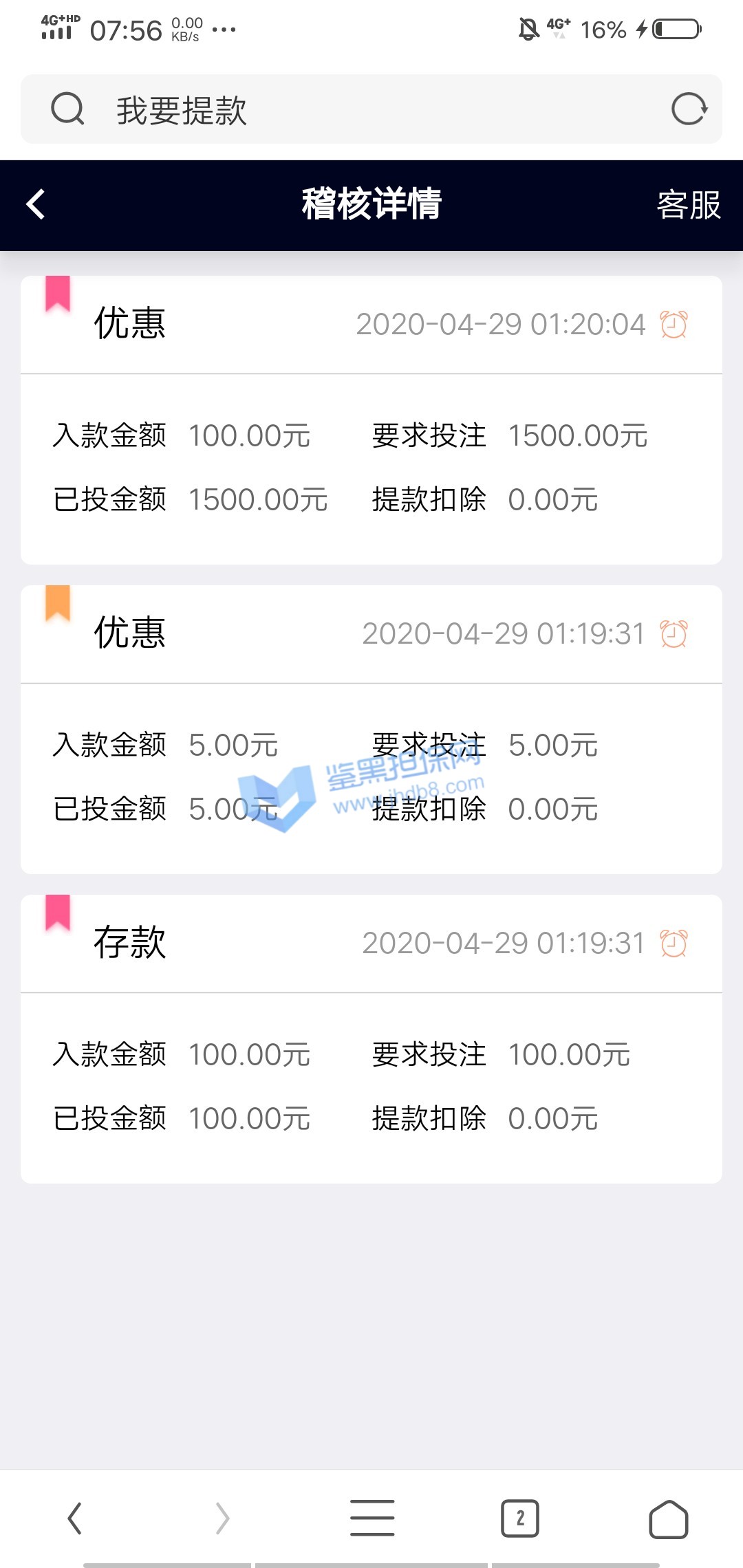Reload the page with the refresh icon
This screenshot has height=1568, width=743.
tap(689, 109)
